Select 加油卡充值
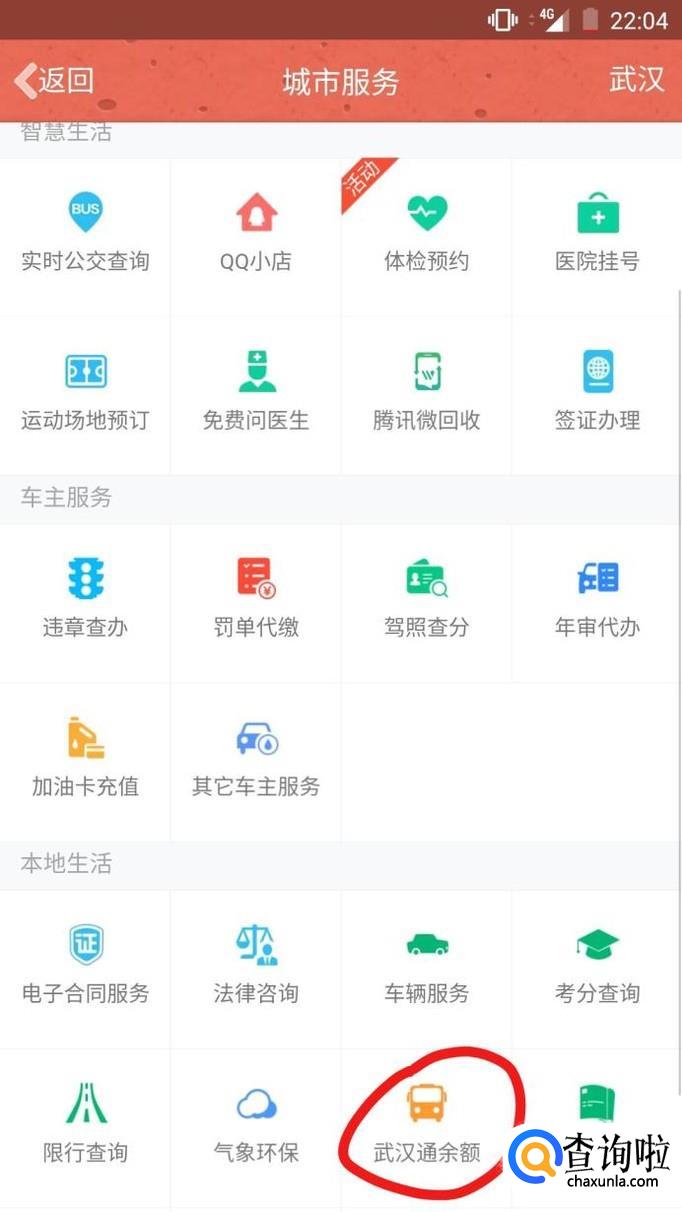 (85, 762)
